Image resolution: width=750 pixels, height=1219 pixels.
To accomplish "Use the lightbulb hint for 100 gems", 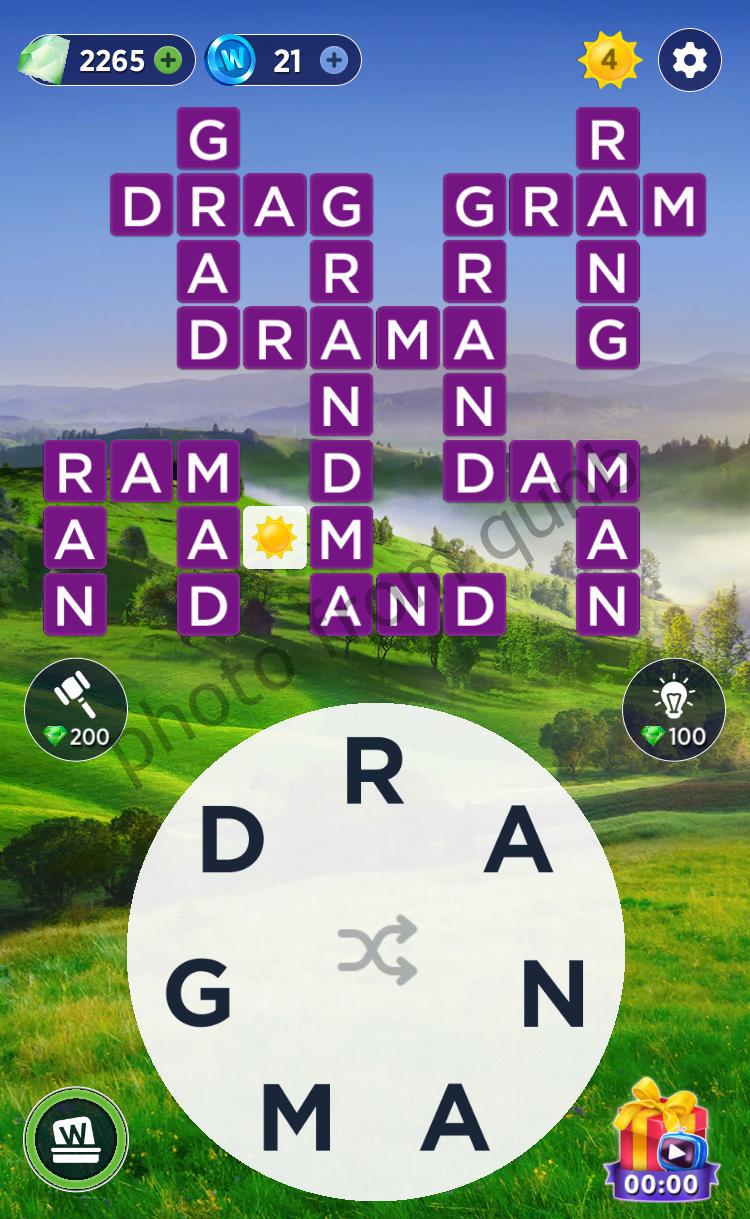I will coord(674,708).
